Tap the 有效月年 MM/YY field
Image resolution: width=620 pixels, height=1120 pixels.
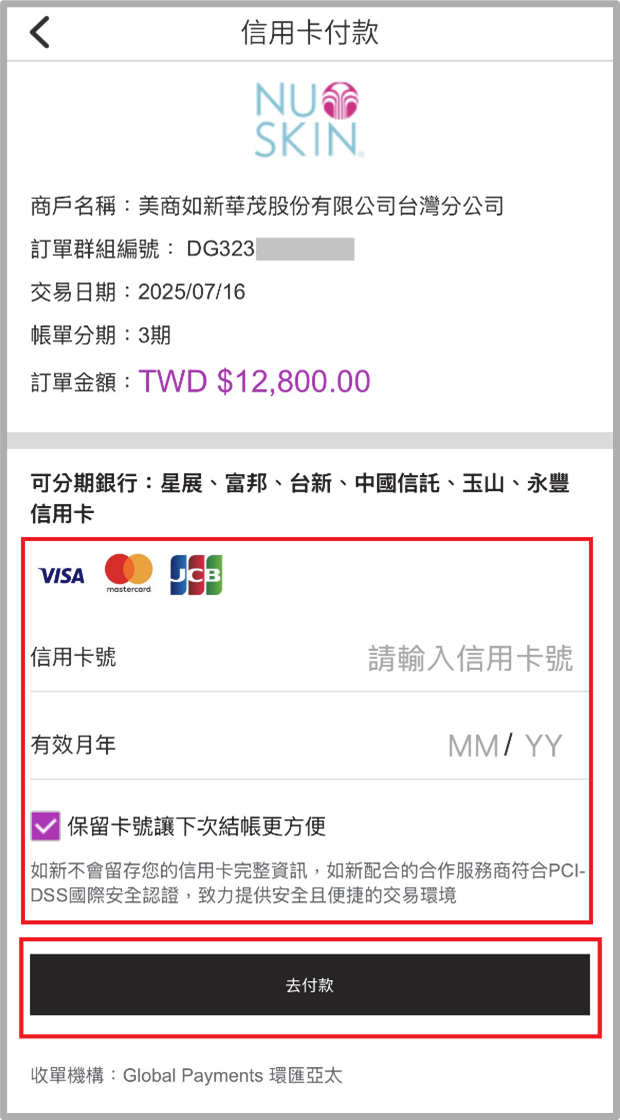504,745
